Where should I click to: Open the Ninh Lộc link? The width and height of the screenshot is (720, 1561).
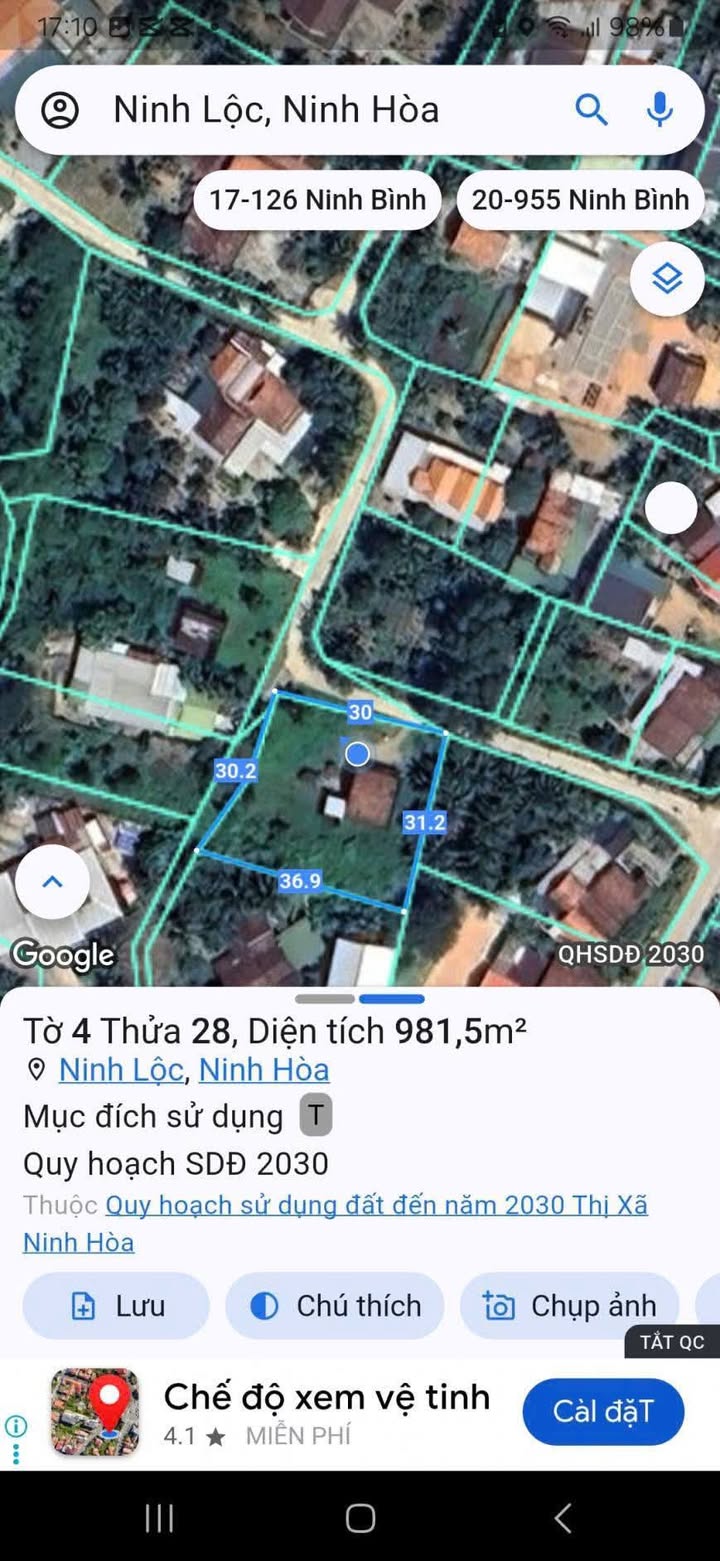tap(121, 1070)
